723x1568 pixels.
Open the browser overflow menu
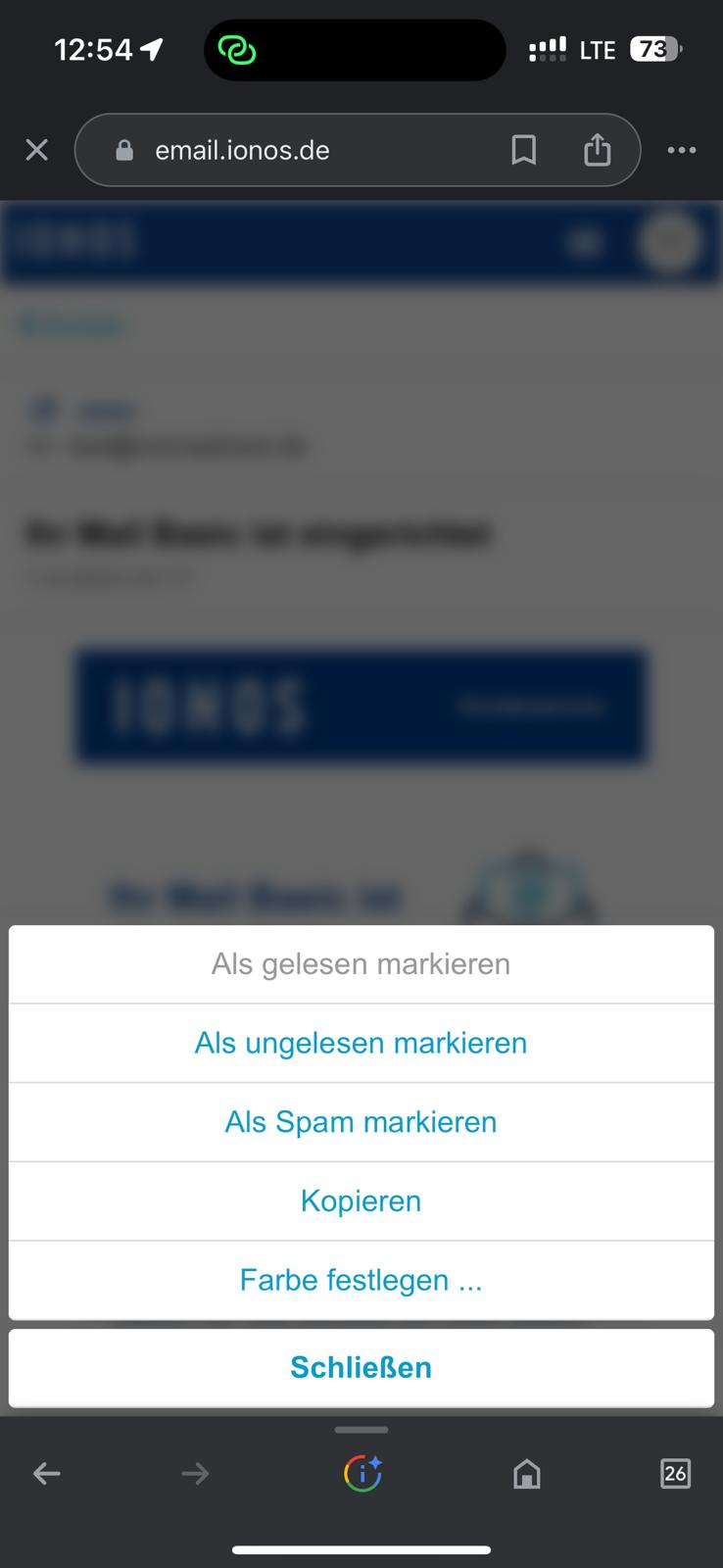682,150
